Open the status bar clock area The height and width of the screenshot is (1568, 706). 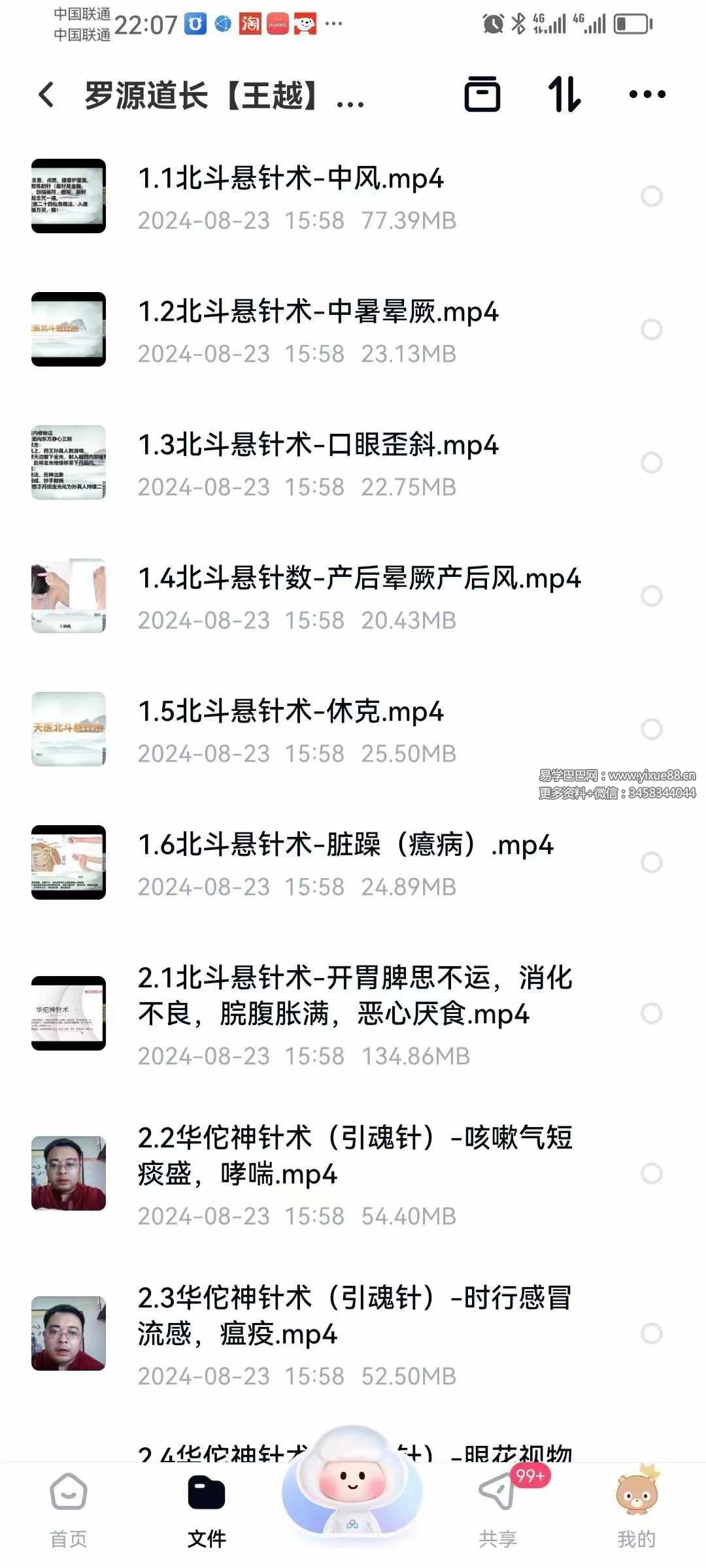pos(145,26)
